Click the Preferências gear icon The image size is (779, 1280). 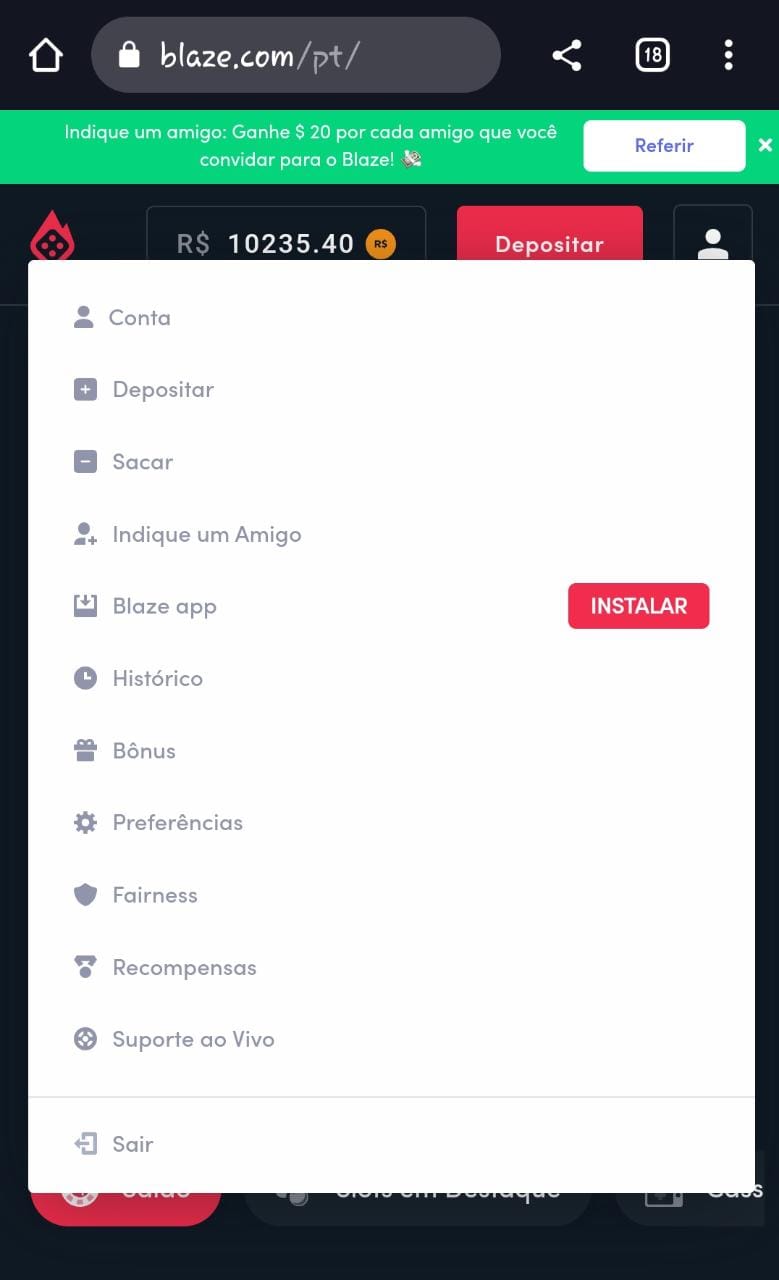85,822
